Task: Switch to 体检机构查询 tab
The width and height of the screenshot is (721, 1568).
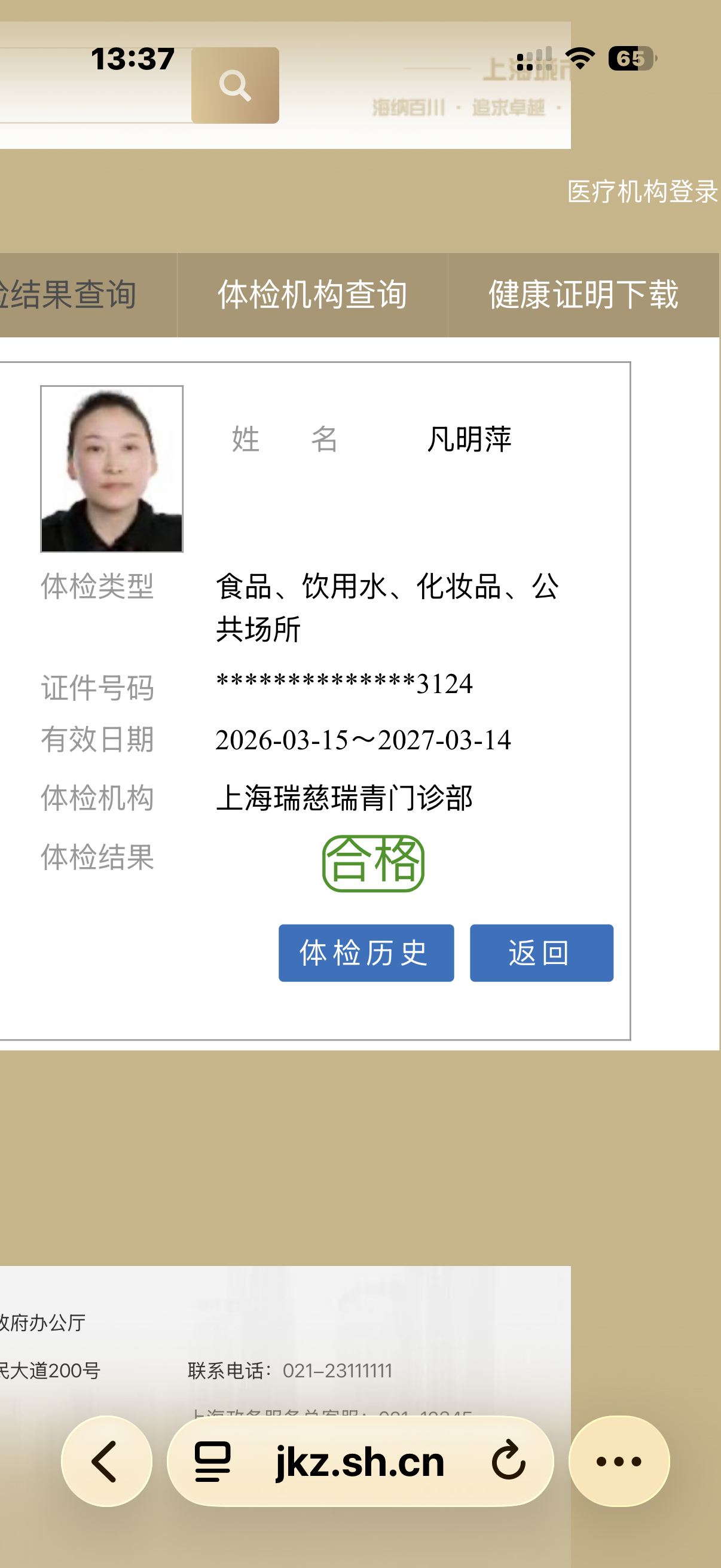Action: (312, 295)
